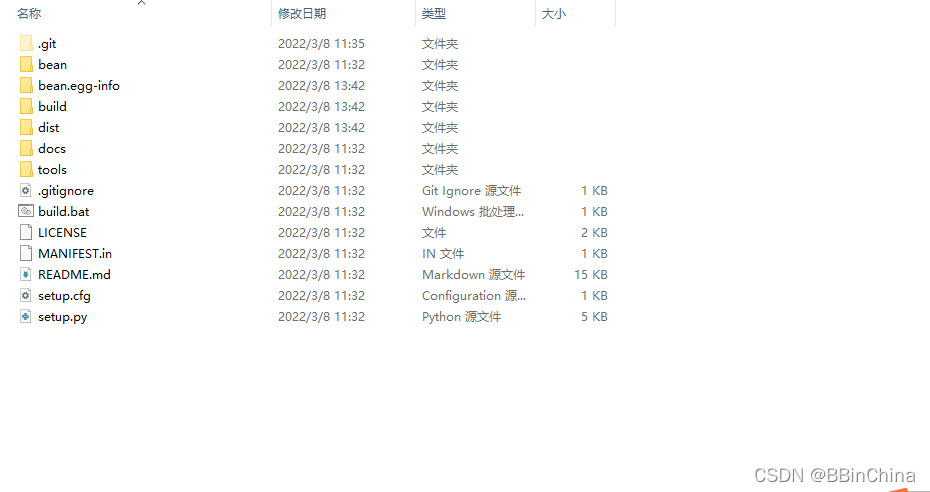Open the tools folder
The width and height of the screenshot is (930, 492).
[x=52, y=170]
